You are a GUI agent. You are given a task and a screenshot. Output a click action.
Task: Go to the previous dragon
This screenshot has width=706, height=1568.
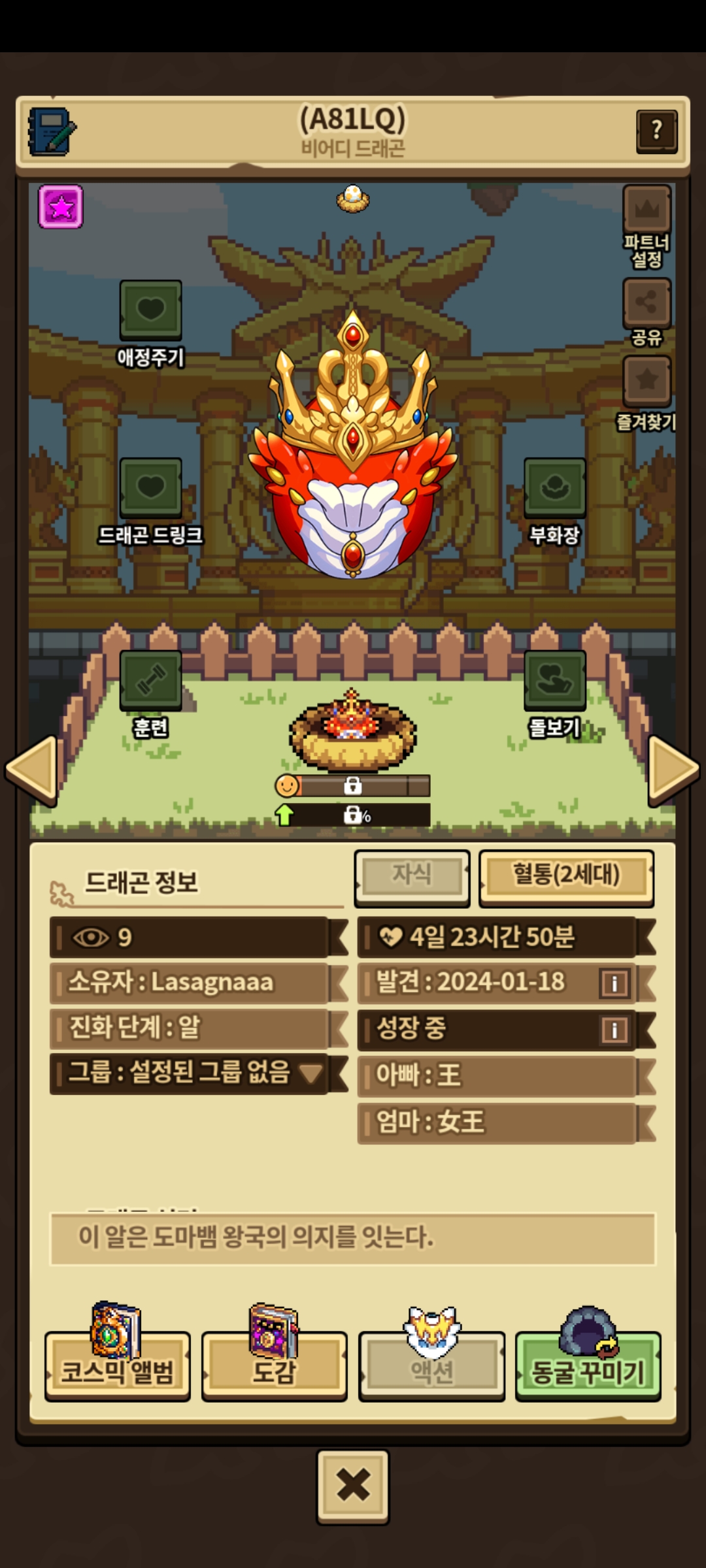[31, 770]
